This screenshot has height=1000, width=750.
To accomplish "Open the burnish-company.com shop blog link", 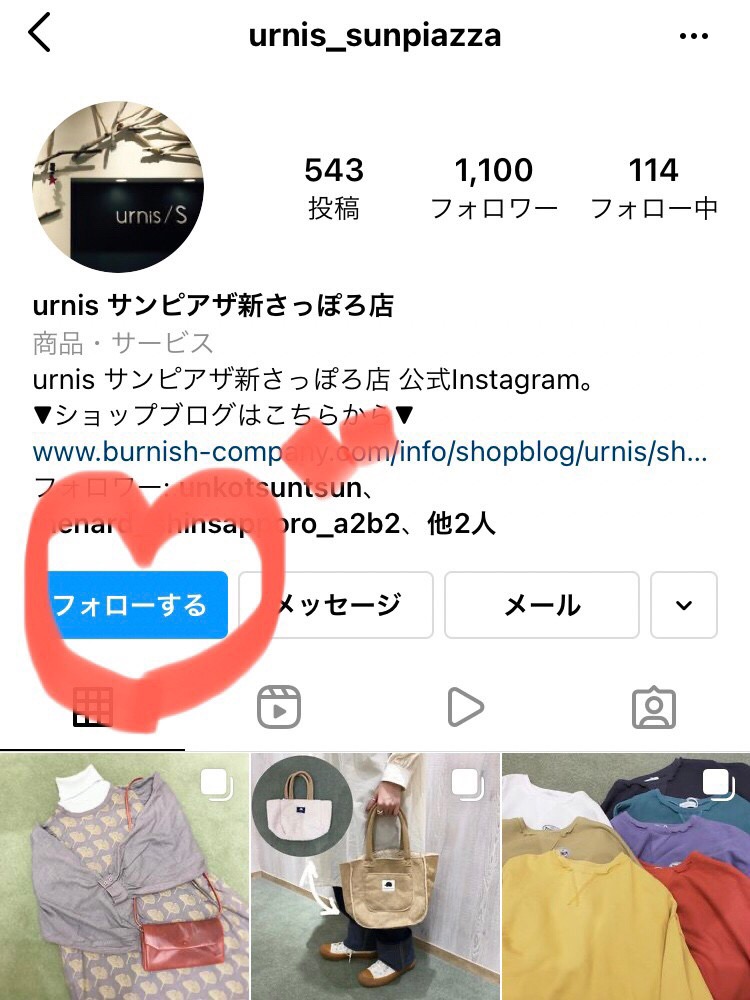I will [x=370, y=452].
